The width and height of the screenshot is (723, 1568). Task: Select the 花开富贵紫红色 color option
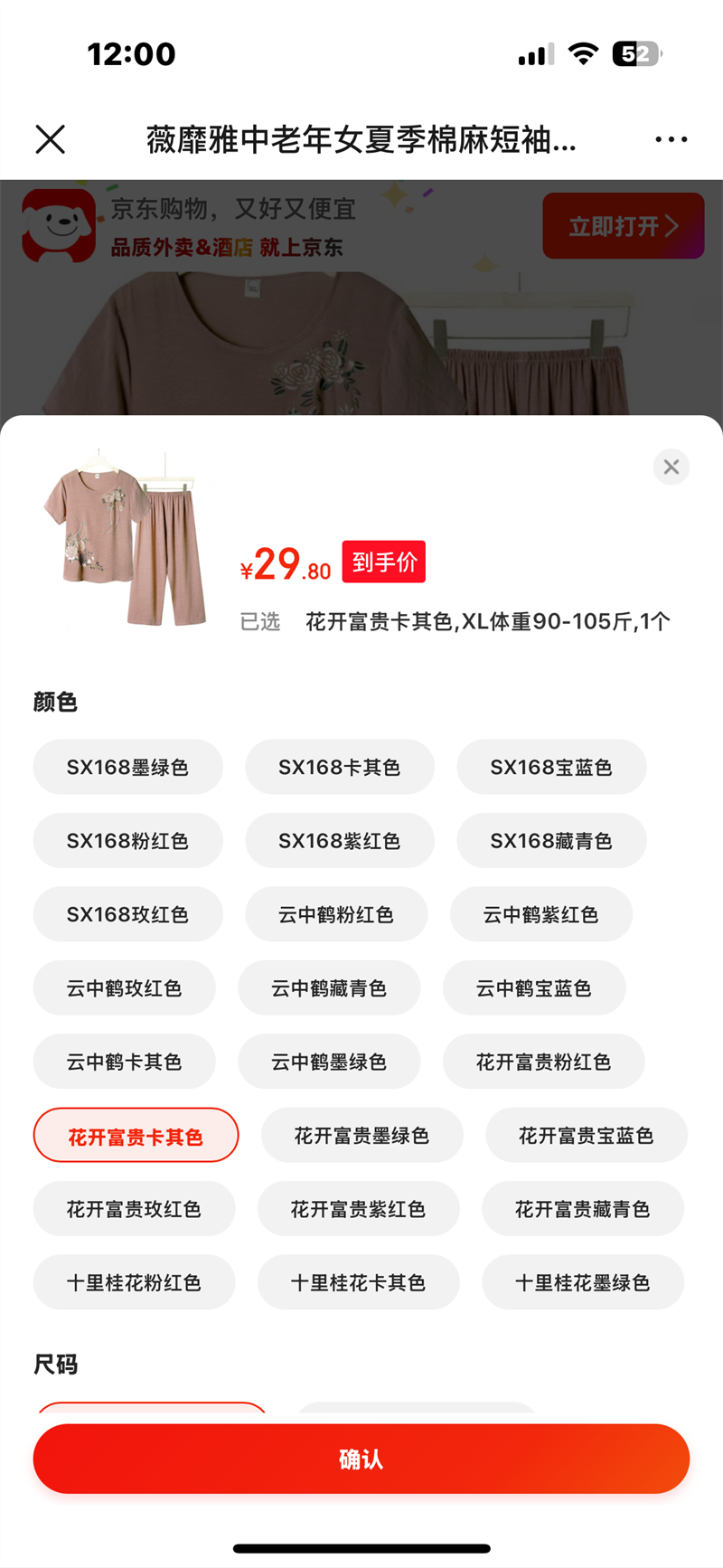point(359,1208)
